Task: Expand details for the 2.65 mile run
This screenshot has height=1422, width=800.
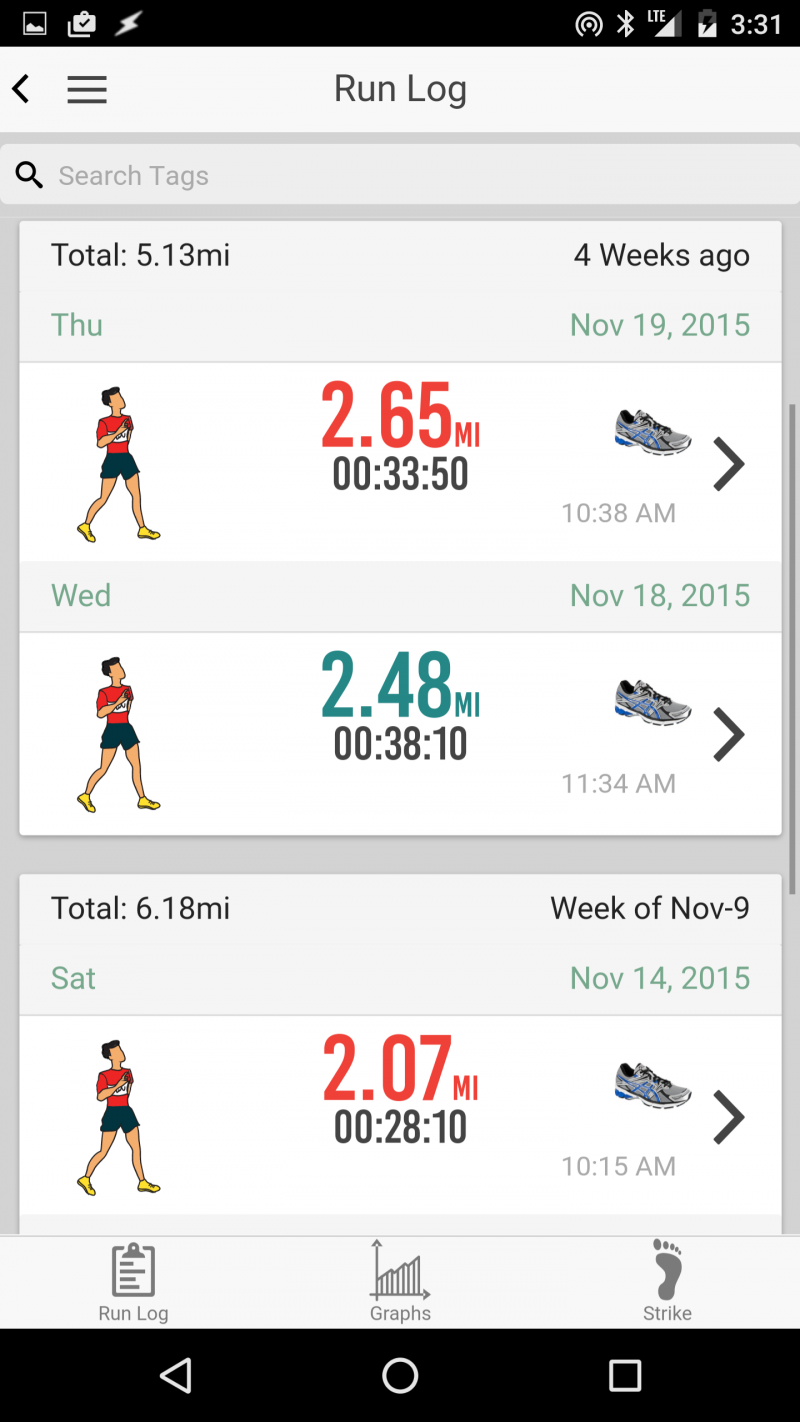Action: coord(729,463)
